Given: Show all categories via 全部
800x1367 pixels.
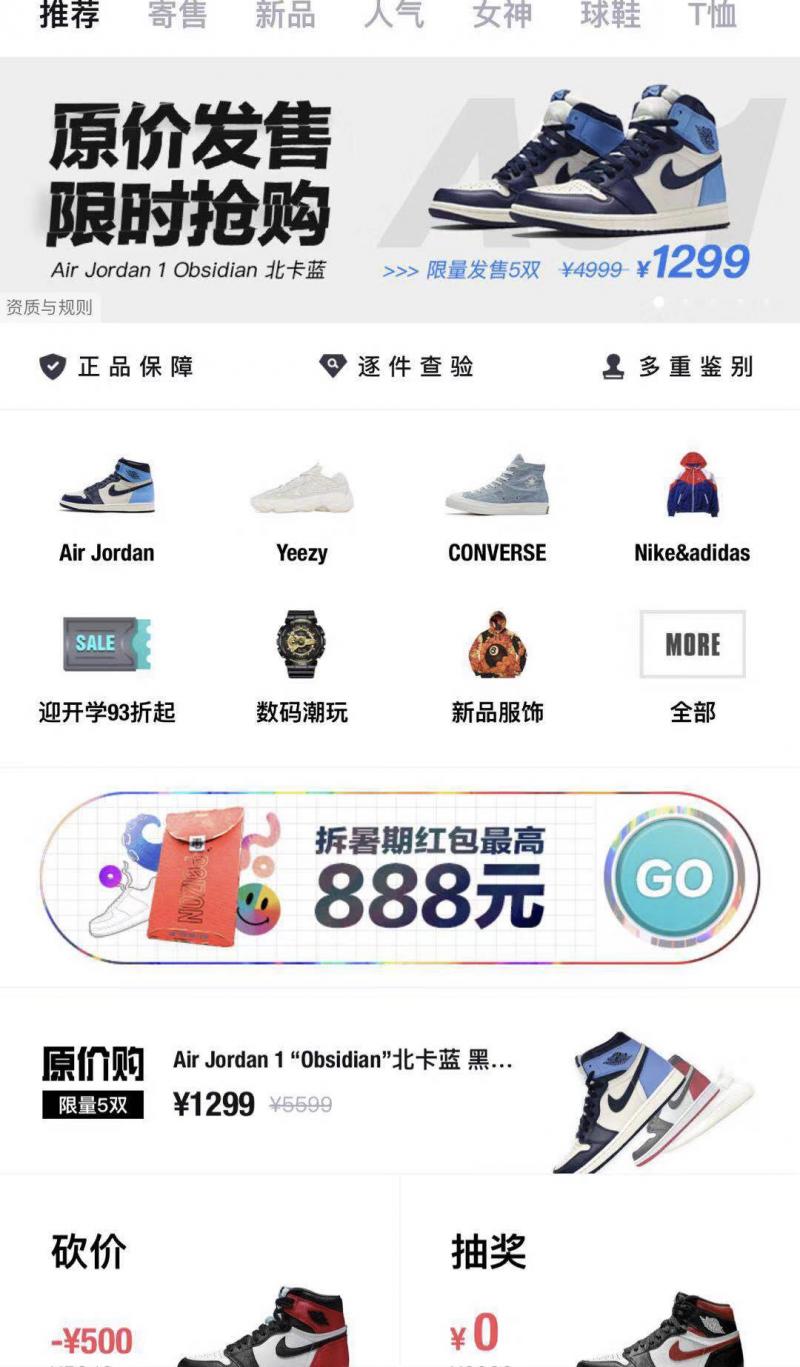Looking at the screenshot, I should [x=692, y=668].
